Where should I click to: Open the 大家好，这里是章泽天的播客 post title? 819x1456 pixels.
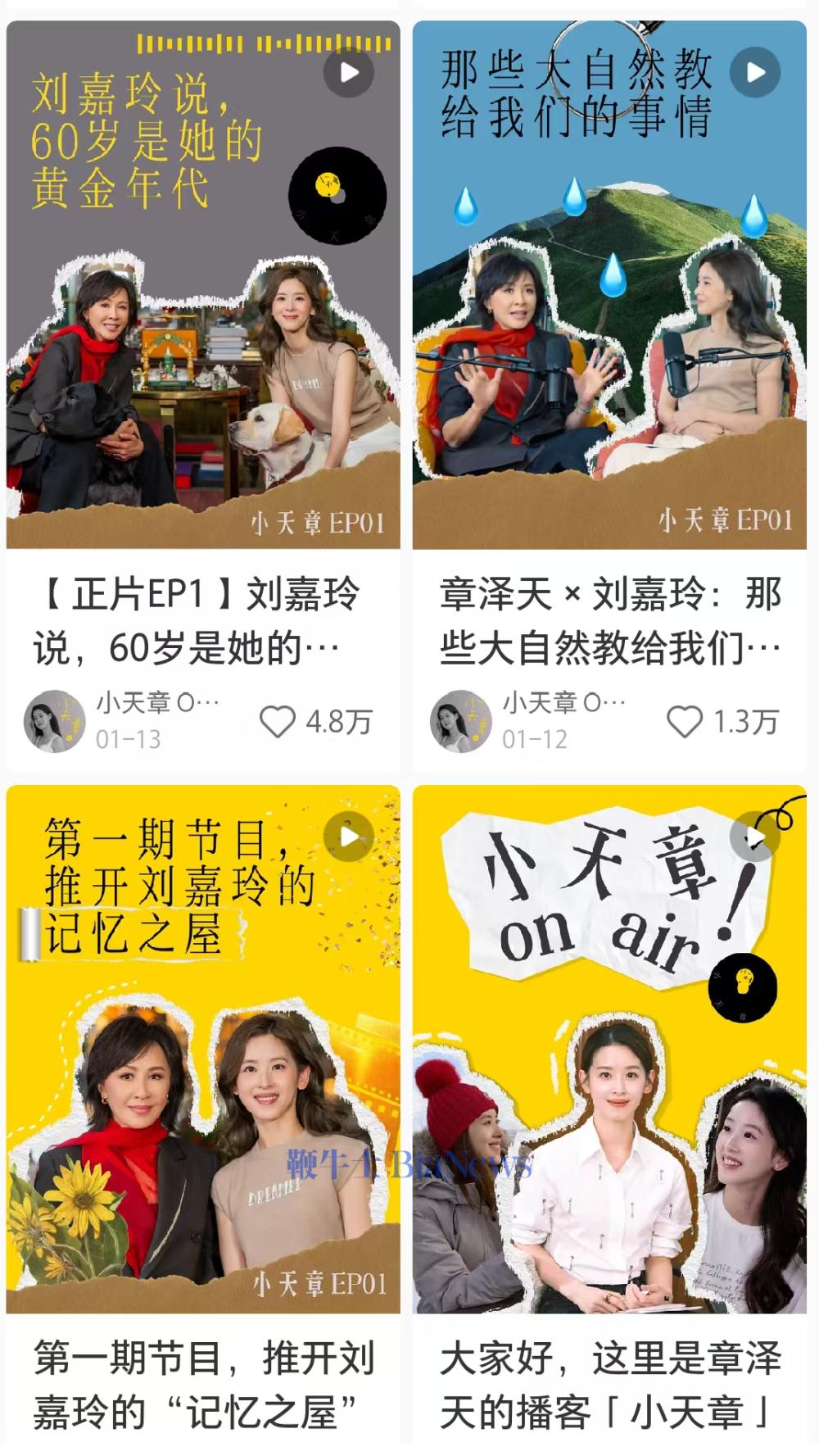tap(609, 1385)
